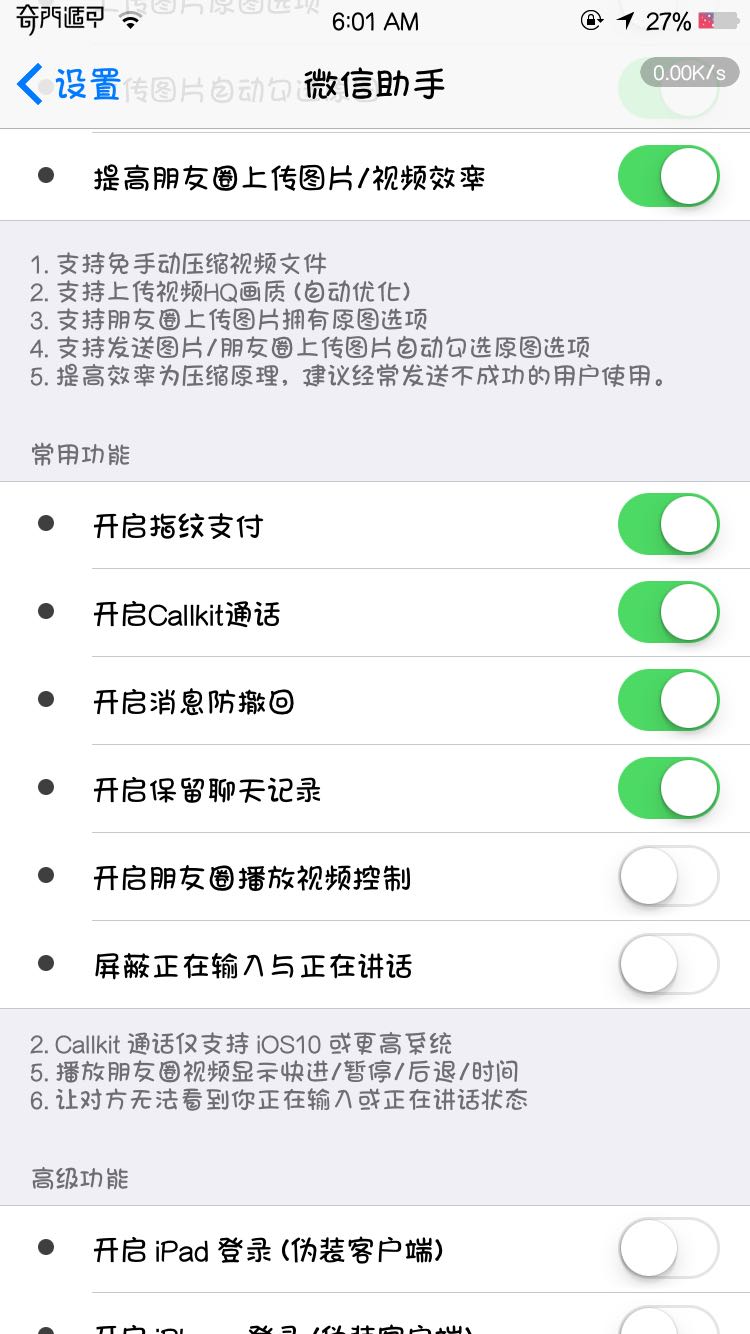Viewport: 750px width, 1334px height.
Task: Turn on 屏蔽正在输入与正在讲话
Action: click(x=669, y=965)
